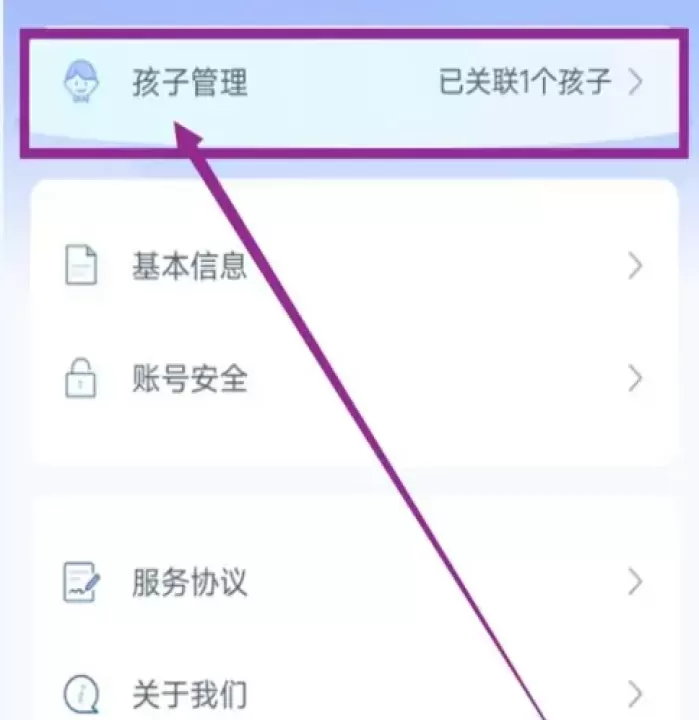Go to 账号安全 account security
The width and height of the screenshot is (699, 720).
(x=189, y=379)
